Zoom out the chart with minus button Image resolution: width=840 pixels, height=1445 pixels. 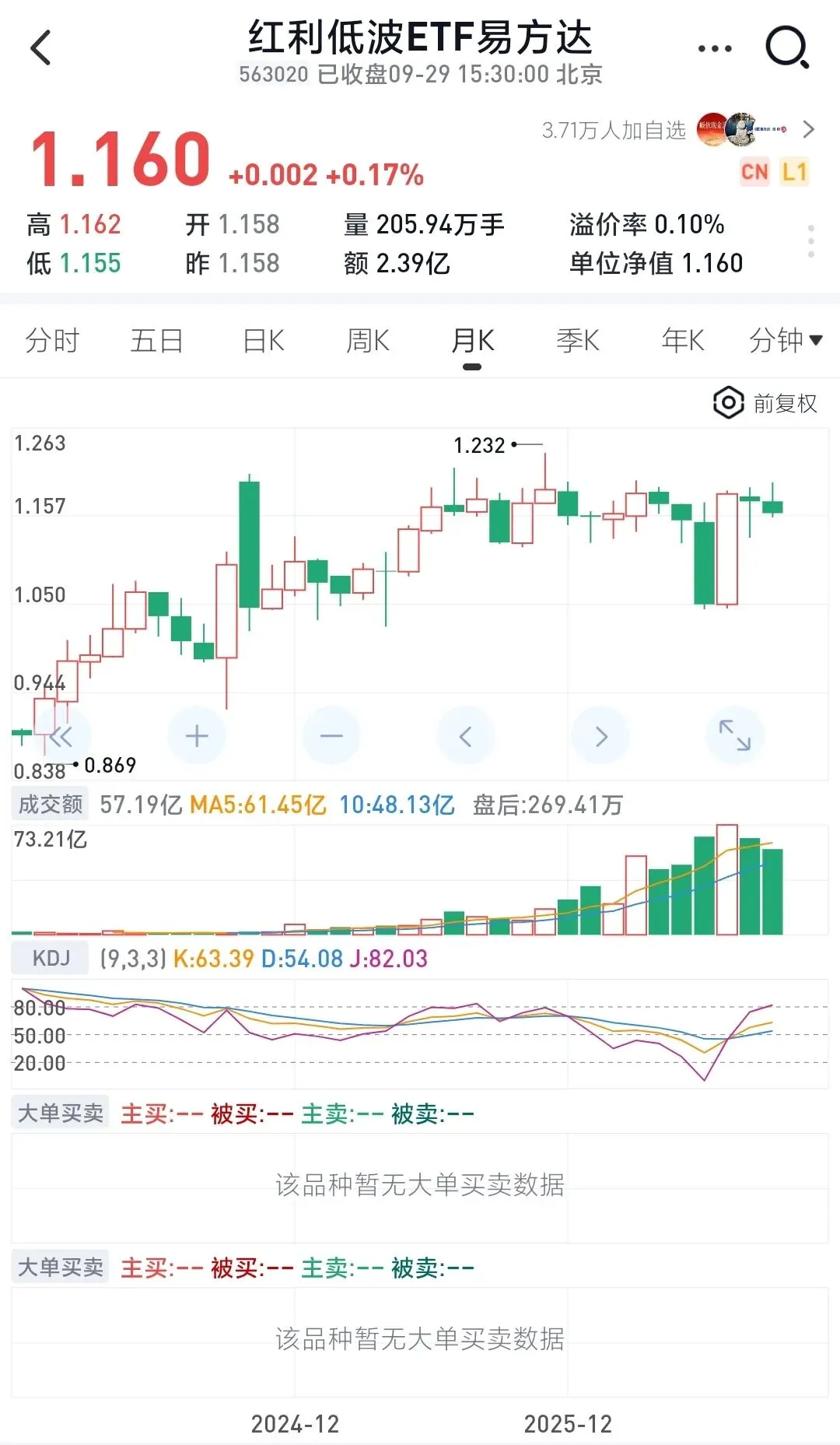tap(331, 736)
